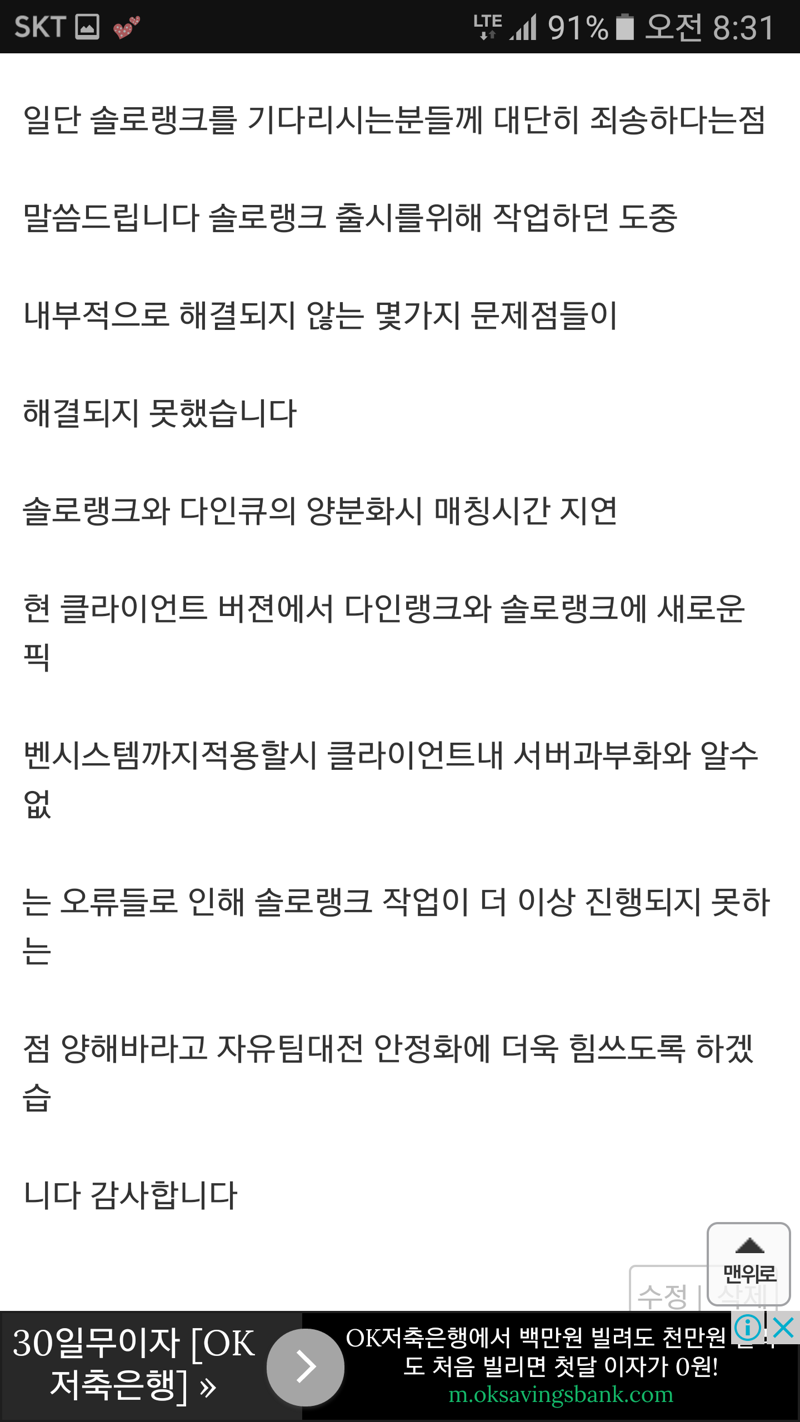Open the OK저축은행 ad arrow button
The image size is (800, 1422).
305,1366
